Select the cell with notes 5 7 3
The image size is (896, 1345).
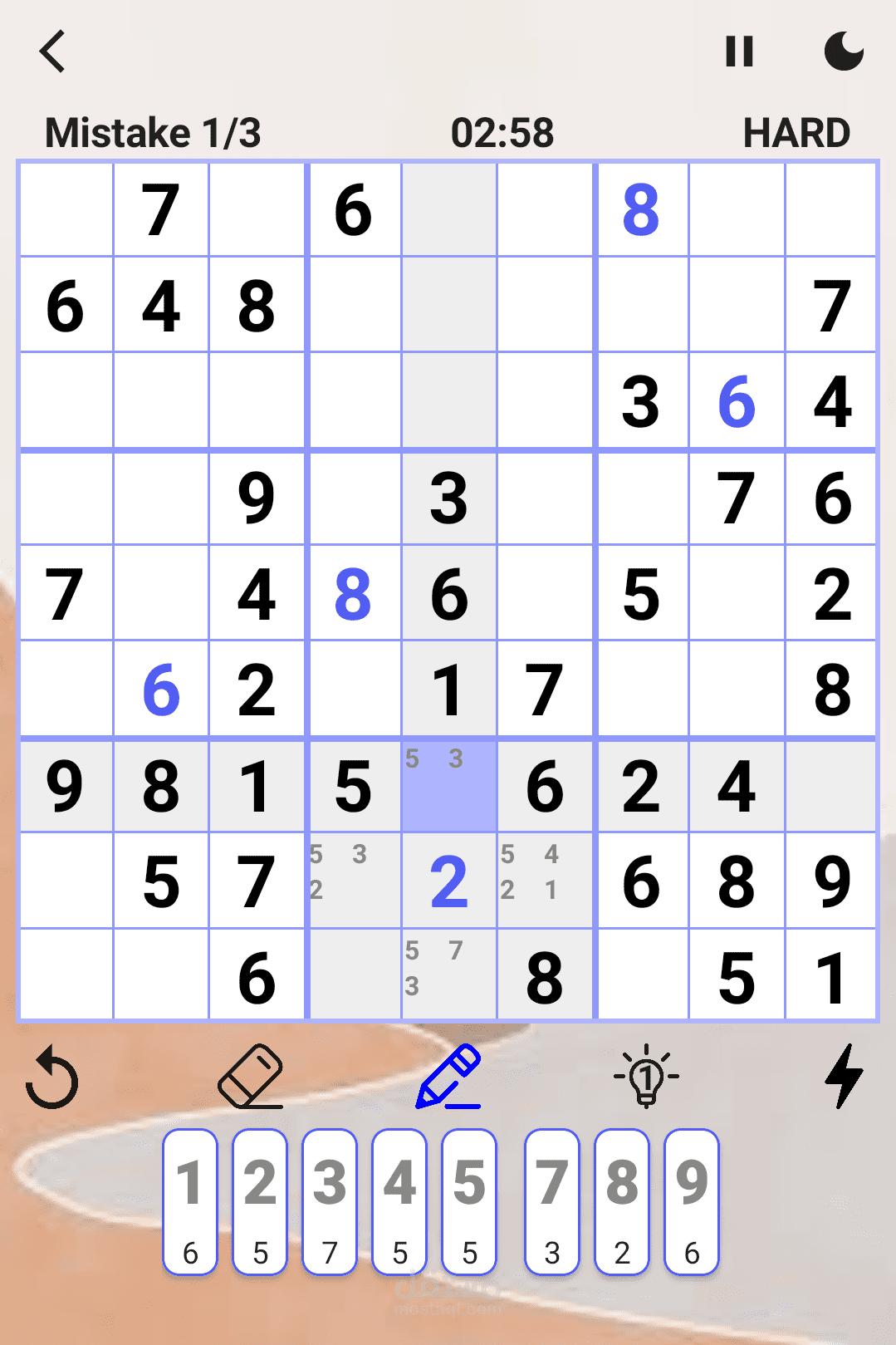point(449,975)
